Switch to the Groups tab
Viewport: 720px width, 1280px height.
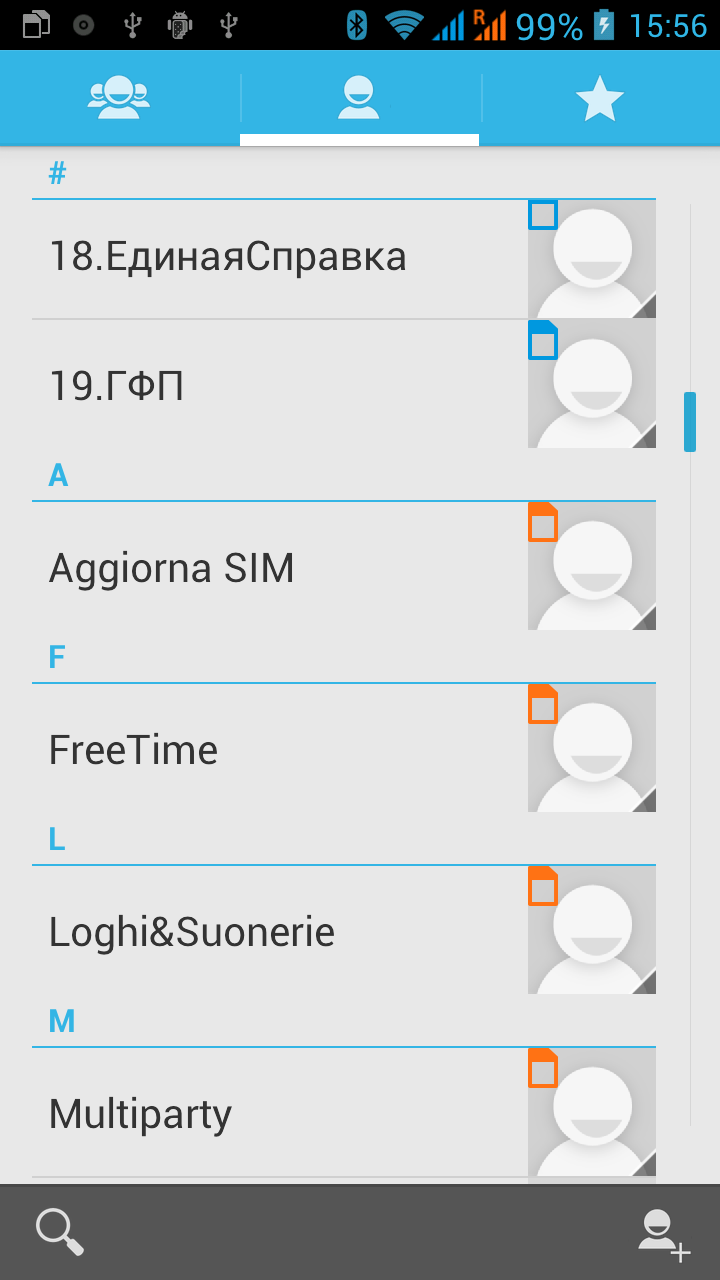point(119,98)
